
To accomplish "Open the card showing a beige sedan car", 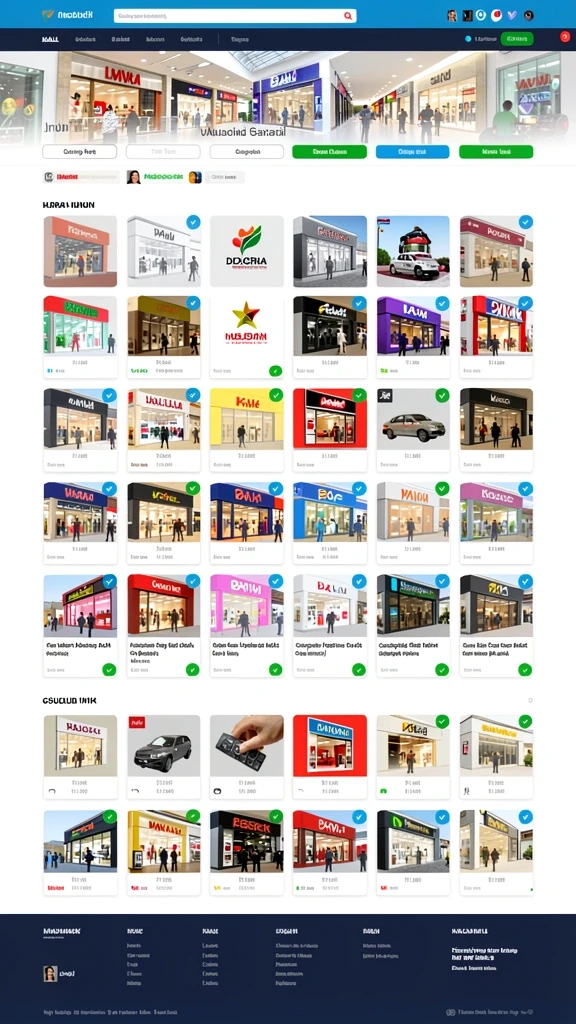I will tap(413, 430).
